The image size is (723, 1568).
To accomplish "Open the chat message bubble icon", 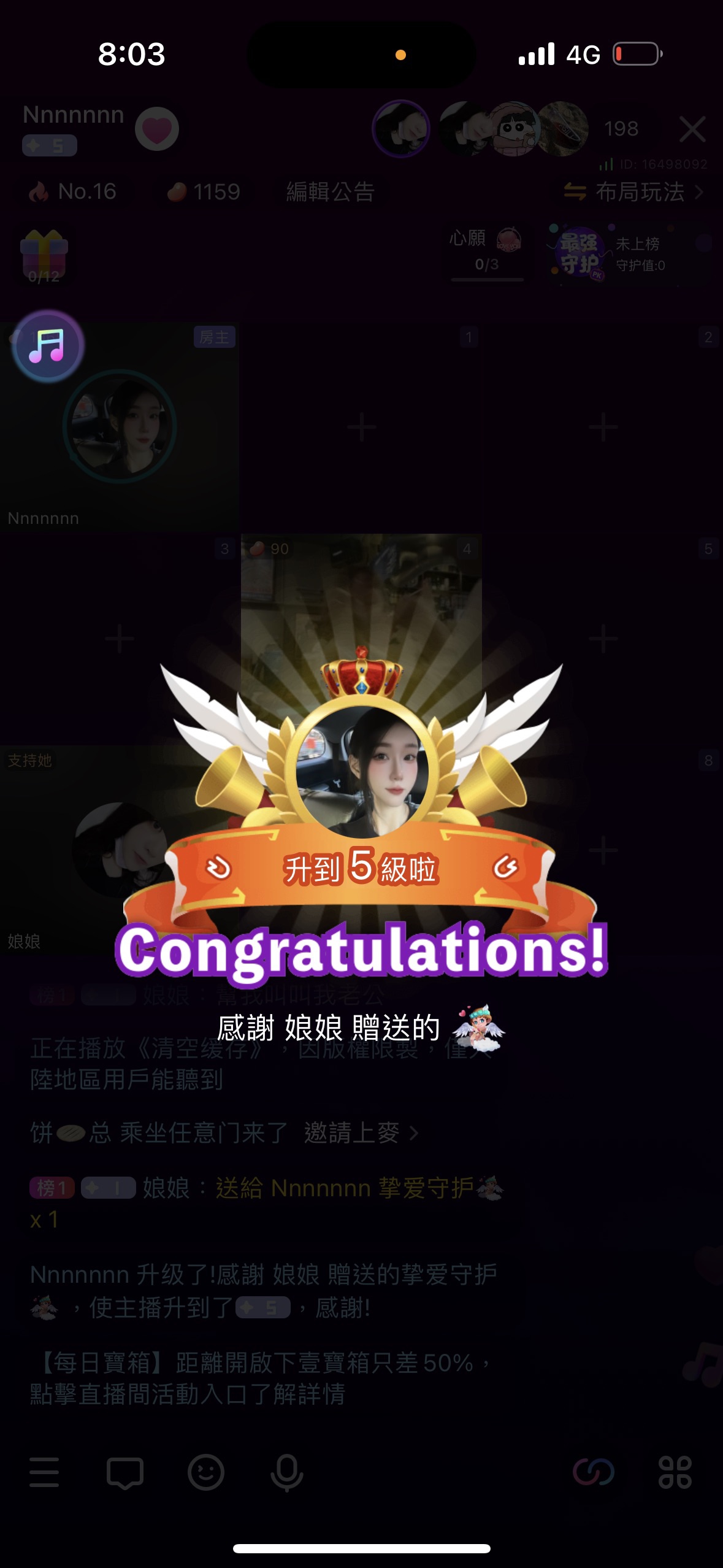I will [125, 1472].
